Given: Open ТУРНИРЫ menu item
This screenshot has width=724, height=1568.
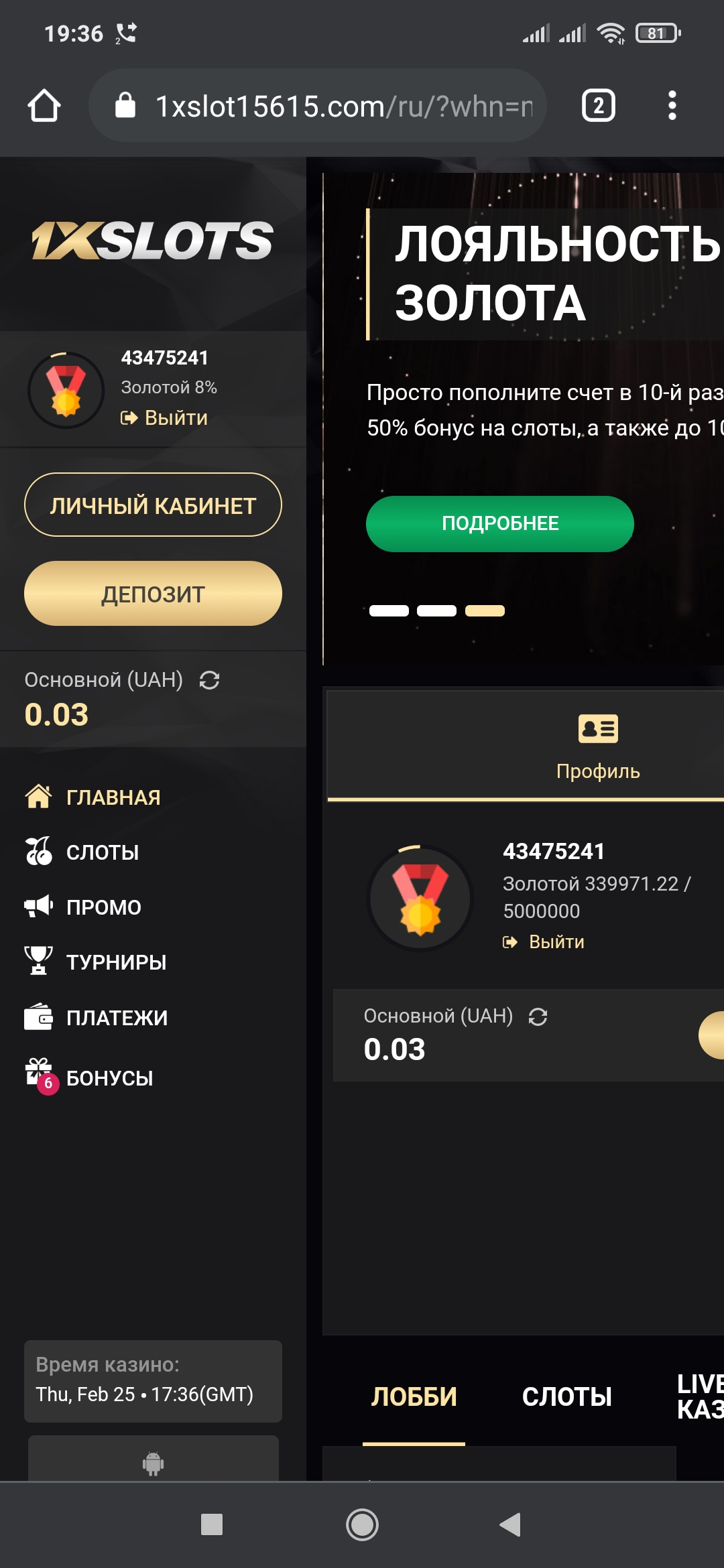Looking at the screenshot, I should (115, 962).
